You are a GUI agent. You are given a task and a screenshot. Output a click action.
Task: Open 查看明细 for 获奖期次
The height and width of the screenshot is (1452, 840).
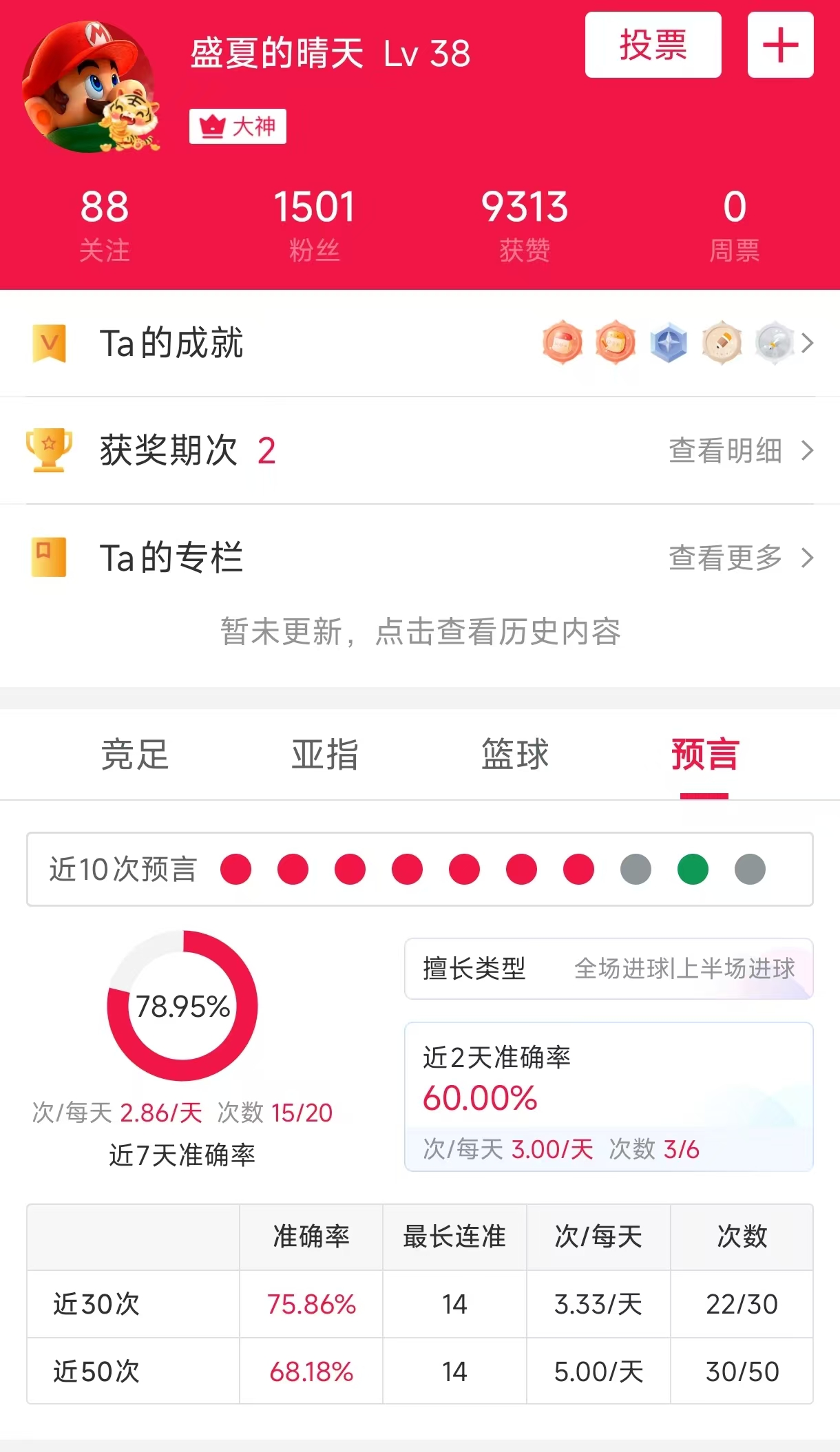pyautogui.click(x=739, y=451)
